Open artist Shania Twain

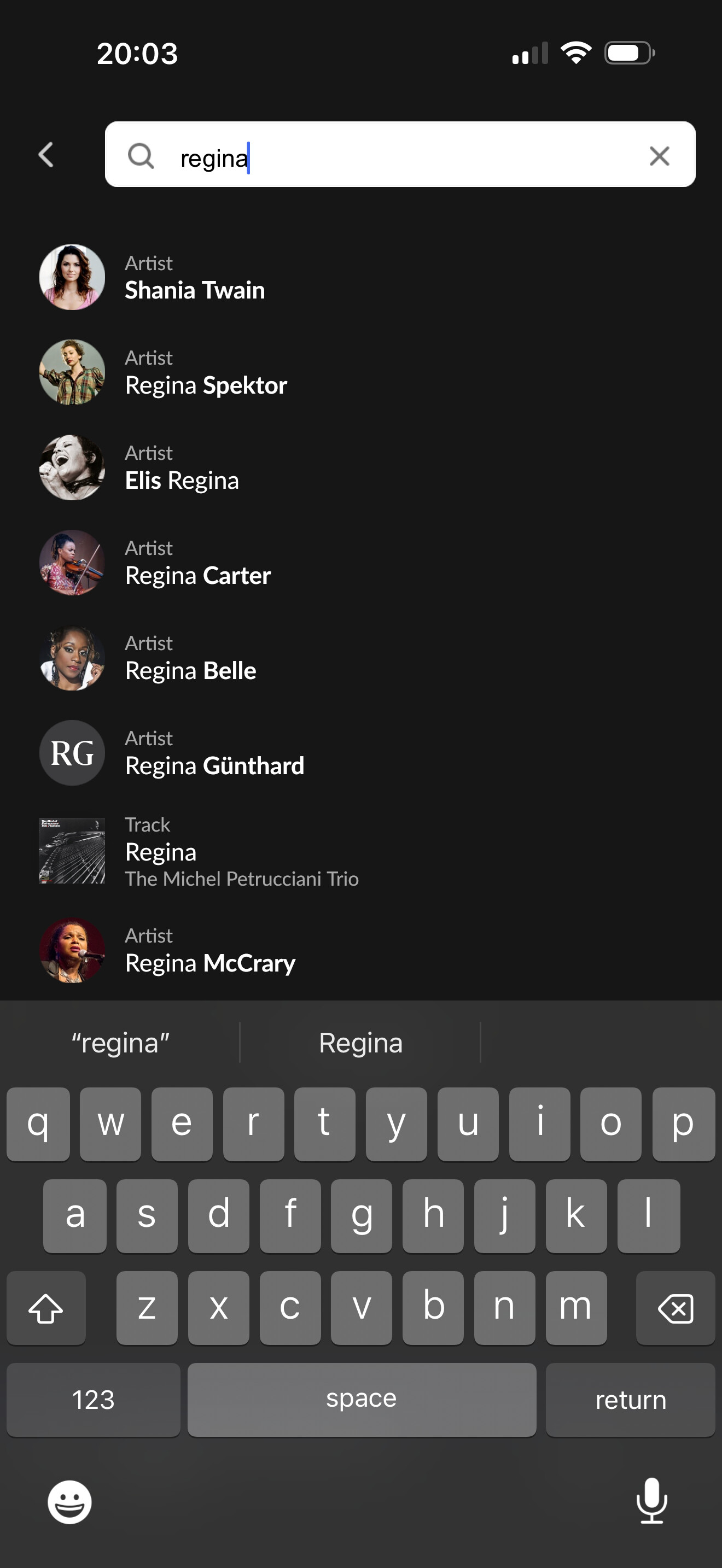pyautogui.click(x=361, y=278)
